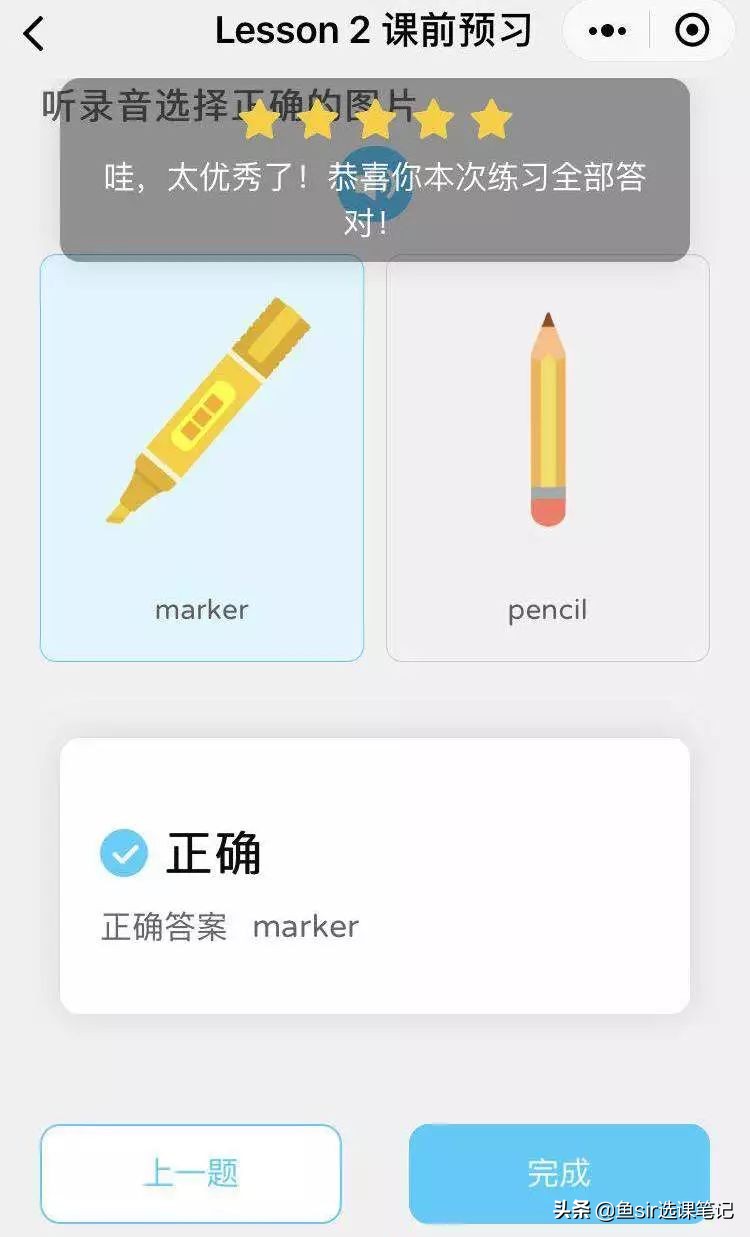This screenshot has width=750, height=1237.
Task: Tap the word pencil below the pencil card
Action: (547, 610)
